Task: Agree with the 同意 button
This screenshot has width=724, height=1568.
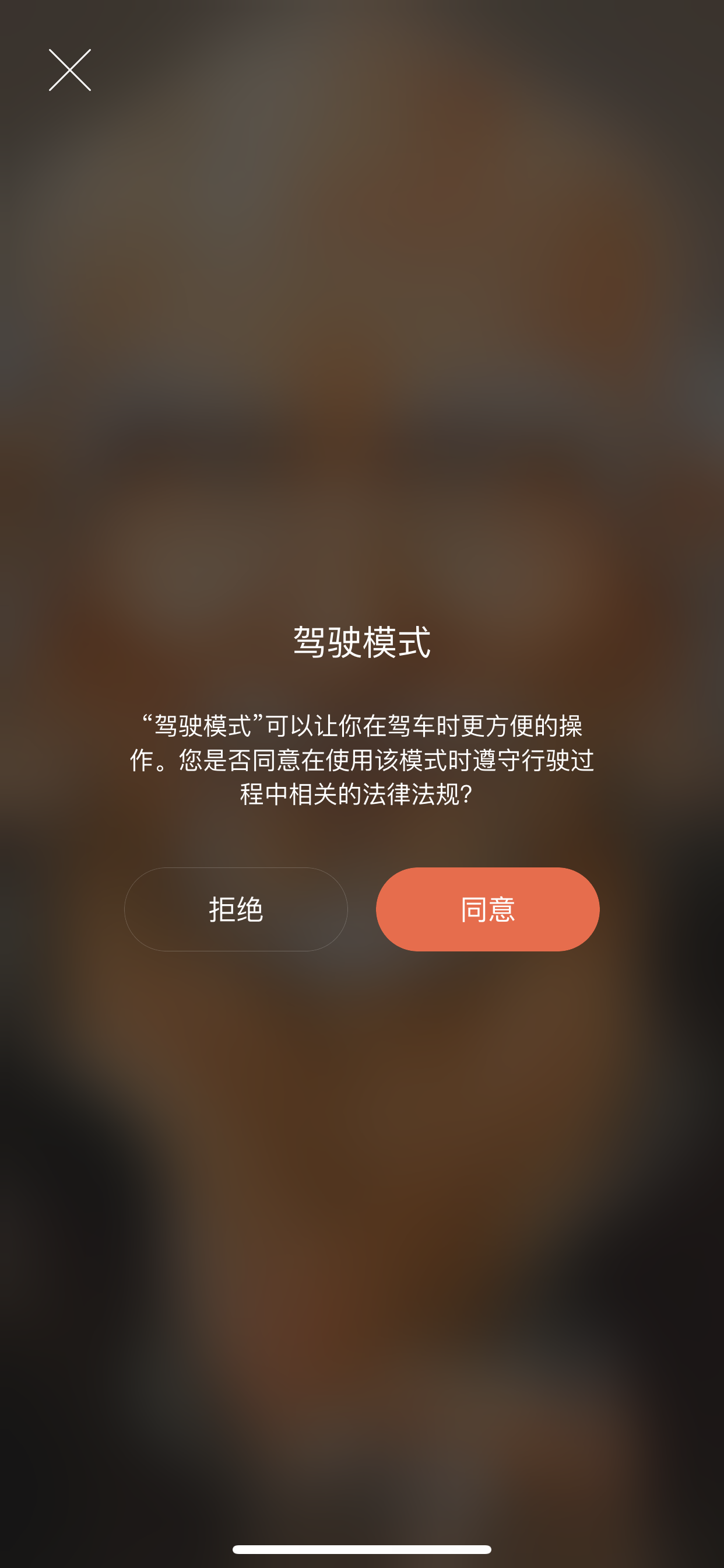Action: click(487, 909)
